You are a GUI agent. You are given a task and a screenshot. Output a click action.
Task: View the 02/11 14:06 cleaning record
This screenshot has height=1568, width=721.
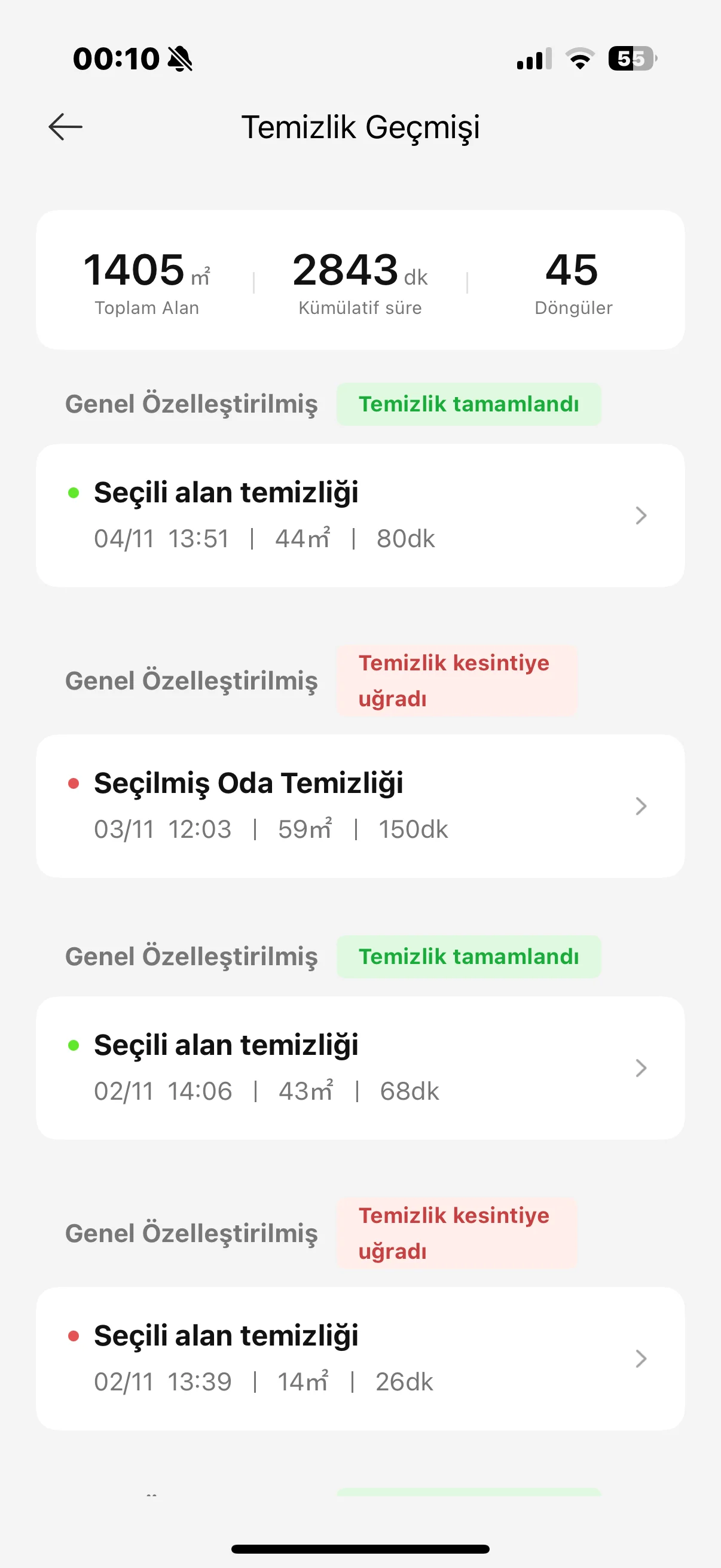[x=359, y=1067]
